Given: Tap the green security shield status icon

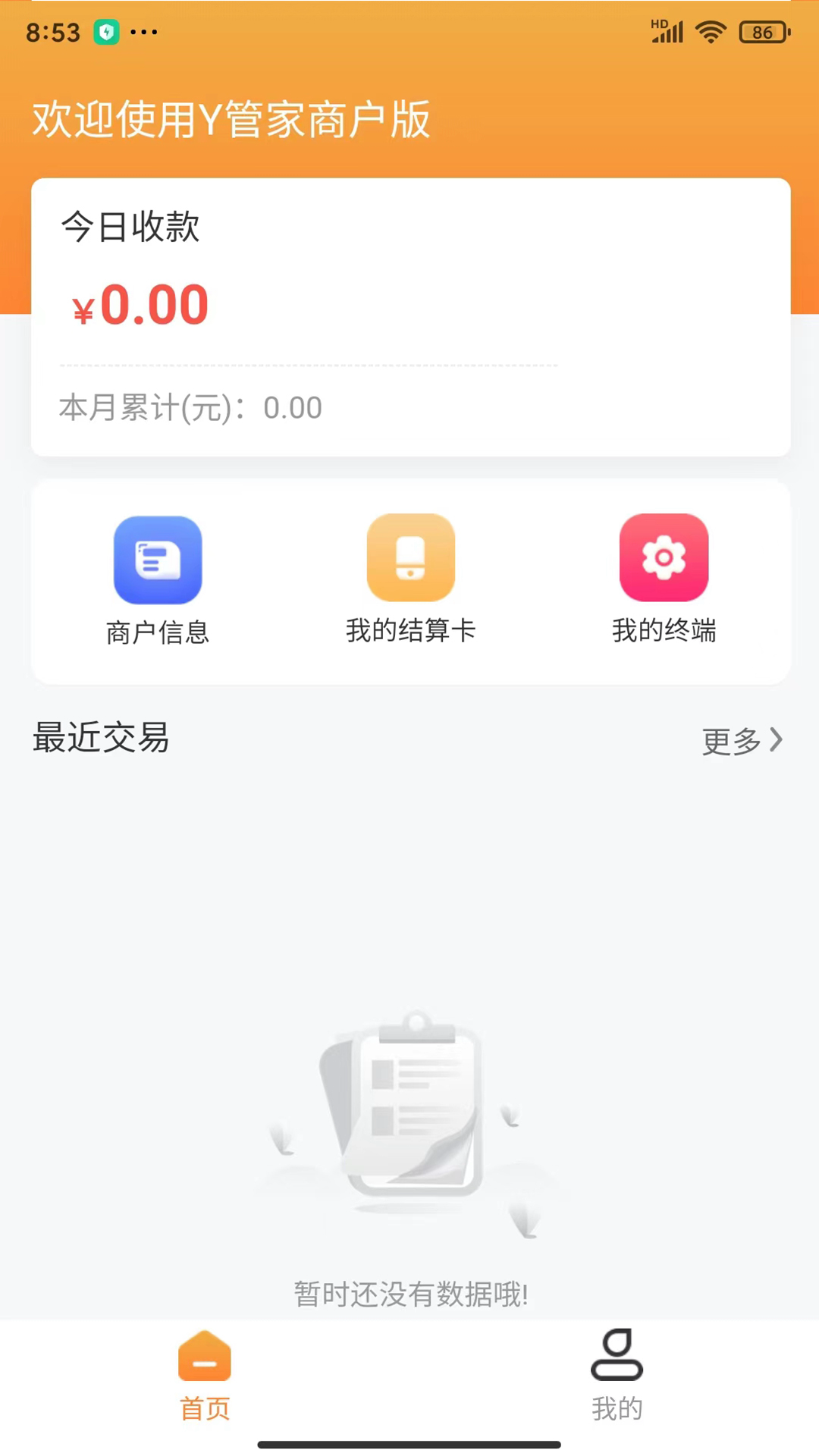Looking at the screenshot, I should click(x=106, y=31).
